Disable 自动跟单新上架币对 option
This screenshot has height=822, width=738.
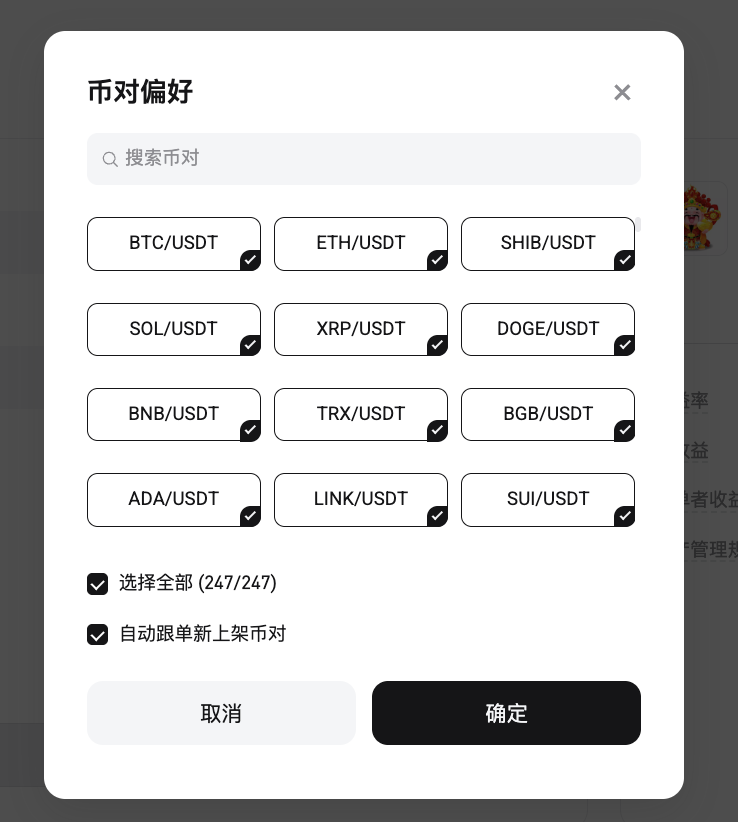97,635
